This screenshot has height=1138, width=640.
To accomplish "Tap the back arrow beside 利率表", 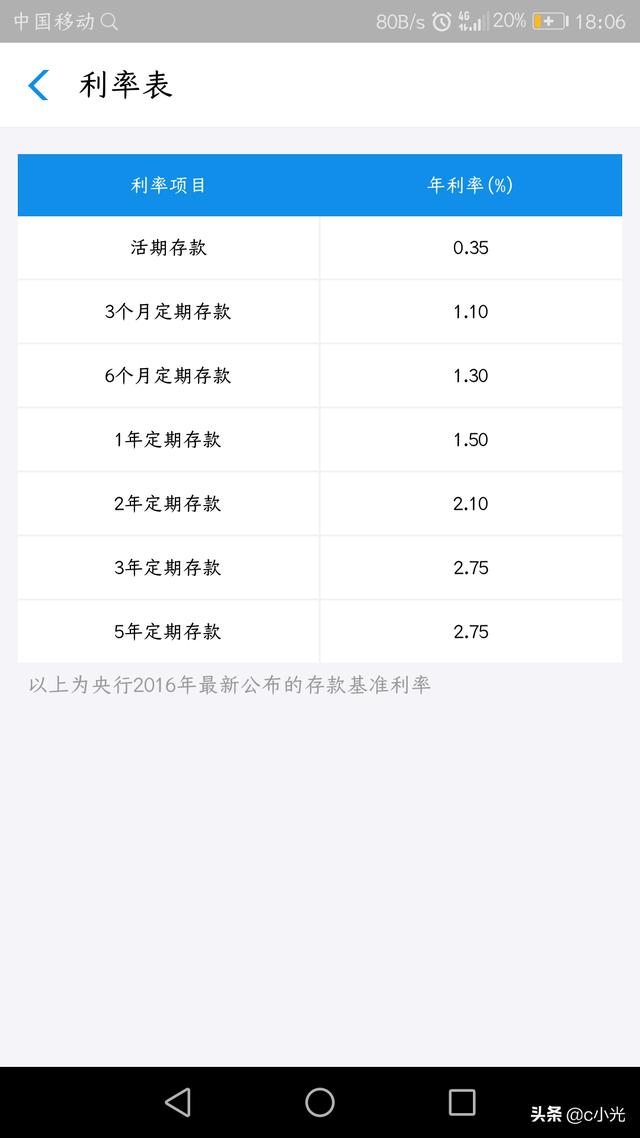I will (x=38, y=86).
